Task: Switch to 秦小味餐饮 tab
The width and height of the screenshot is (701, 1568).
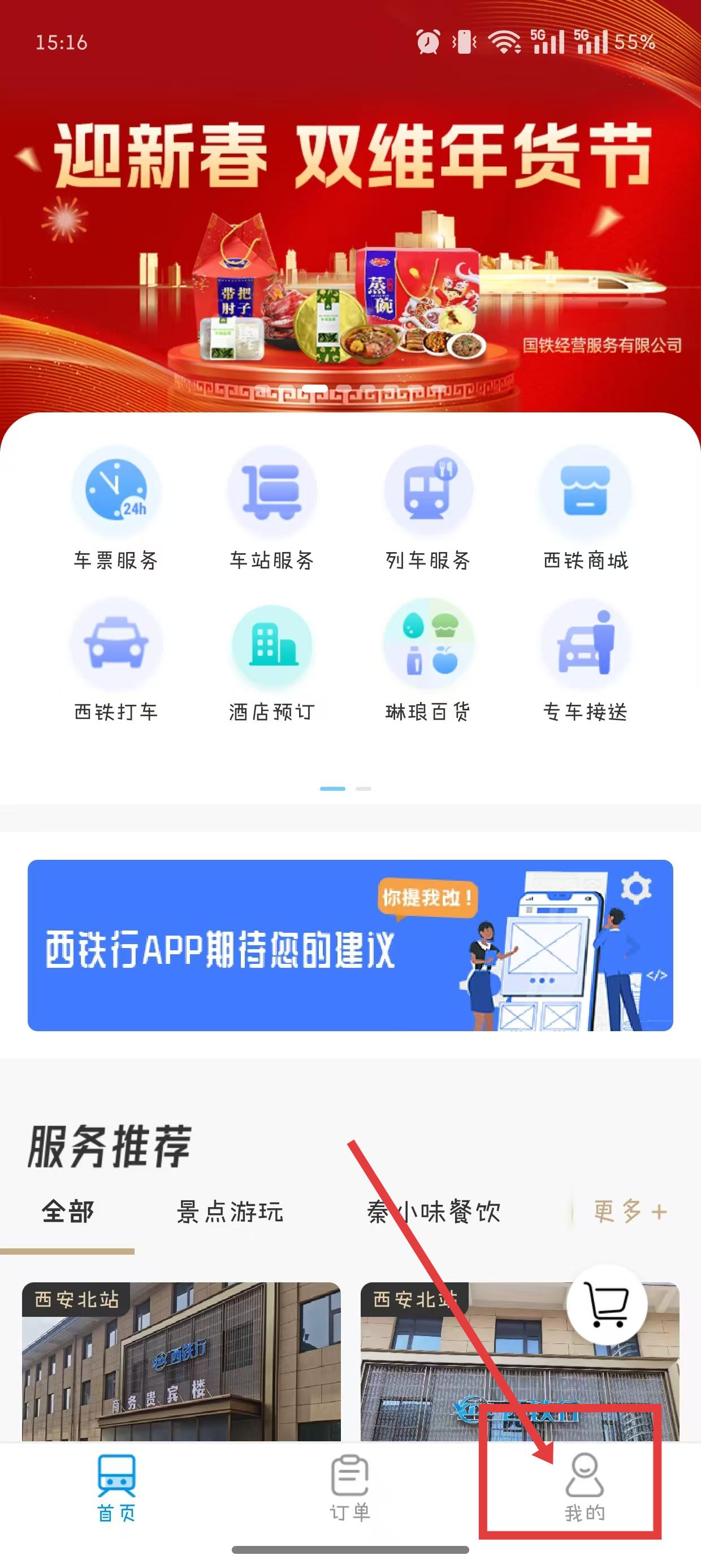Action: click(x=433, y=1211)
